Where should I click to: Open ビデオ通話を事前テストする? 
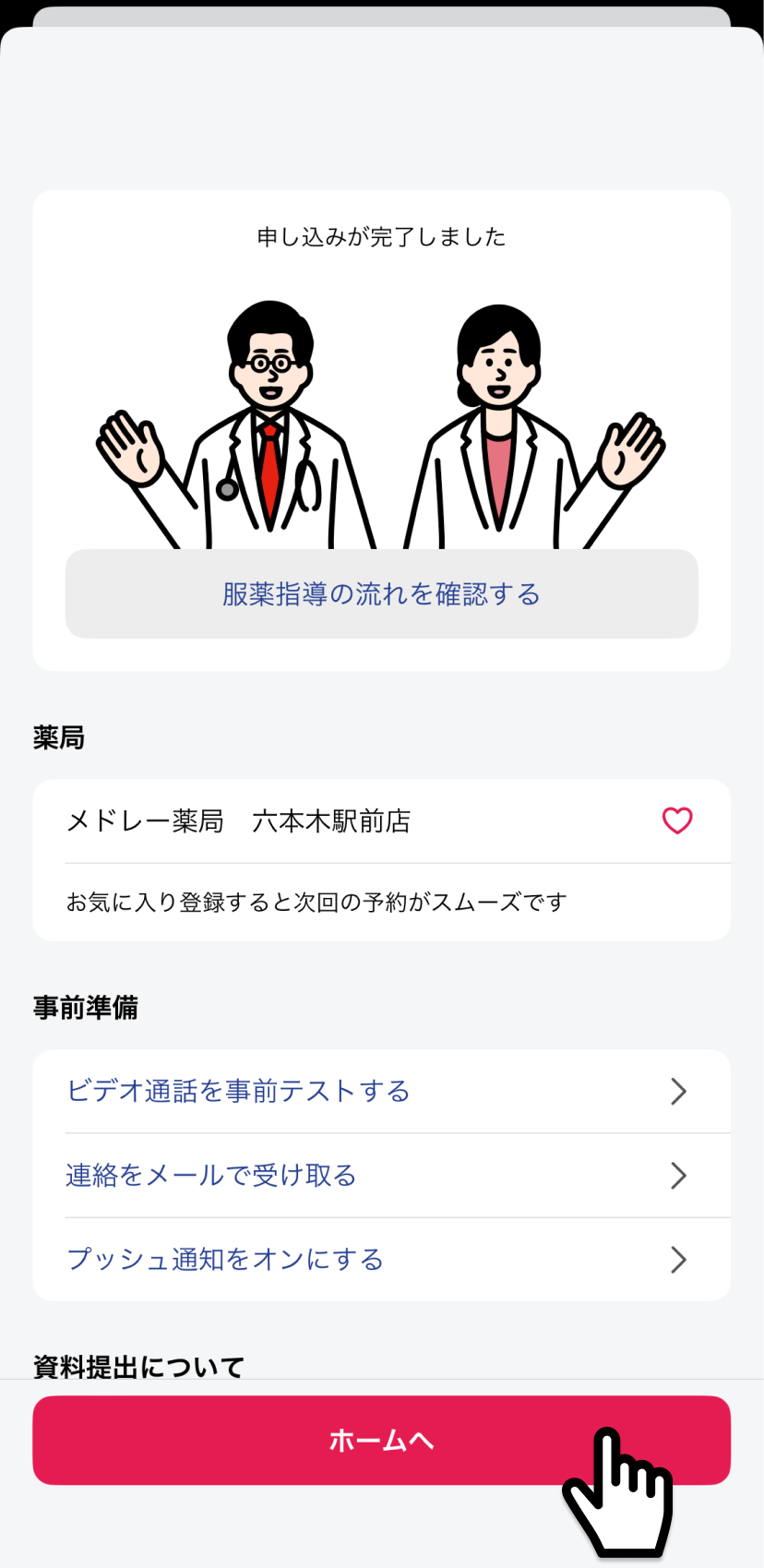point(381,1091)
